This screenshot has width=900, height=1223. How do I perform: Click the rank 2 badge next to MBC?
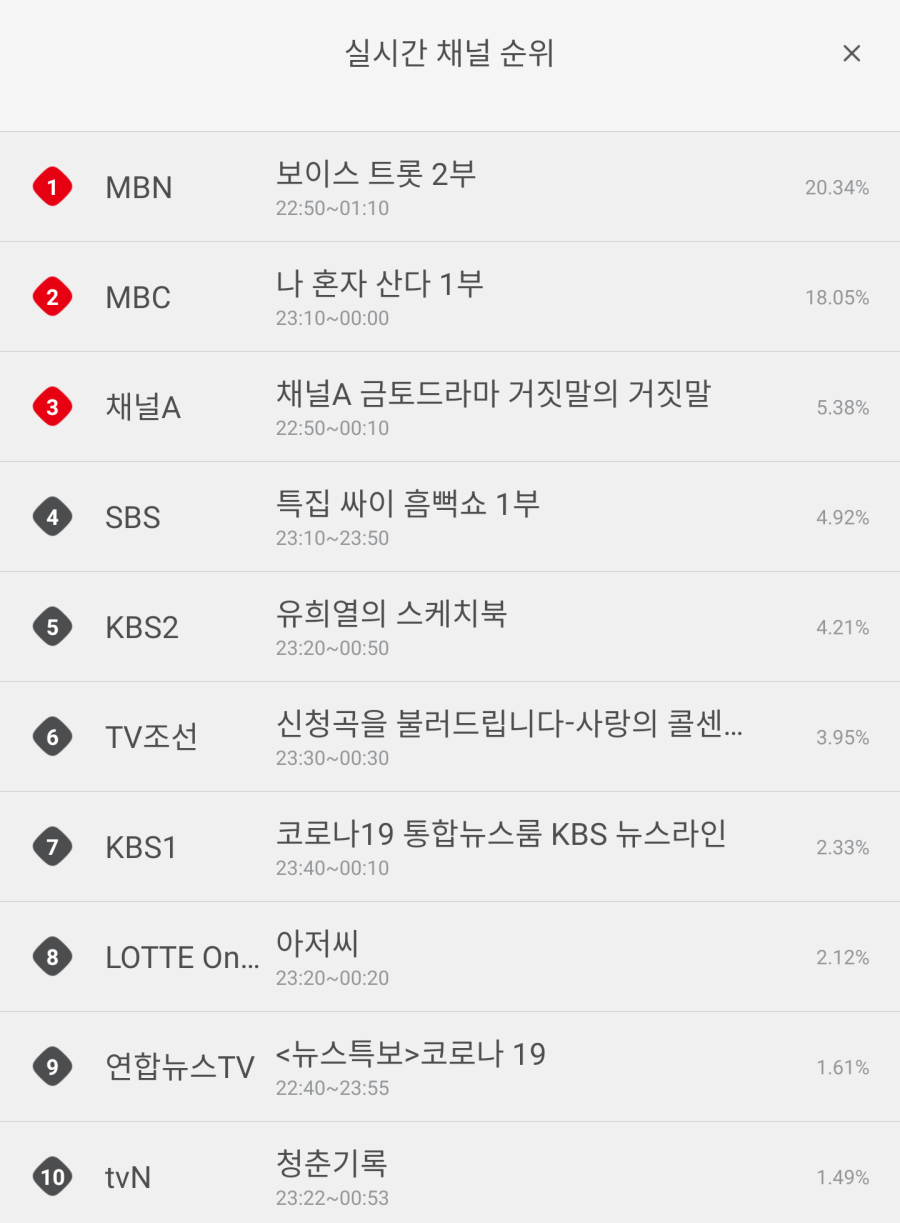coord(52,297)
